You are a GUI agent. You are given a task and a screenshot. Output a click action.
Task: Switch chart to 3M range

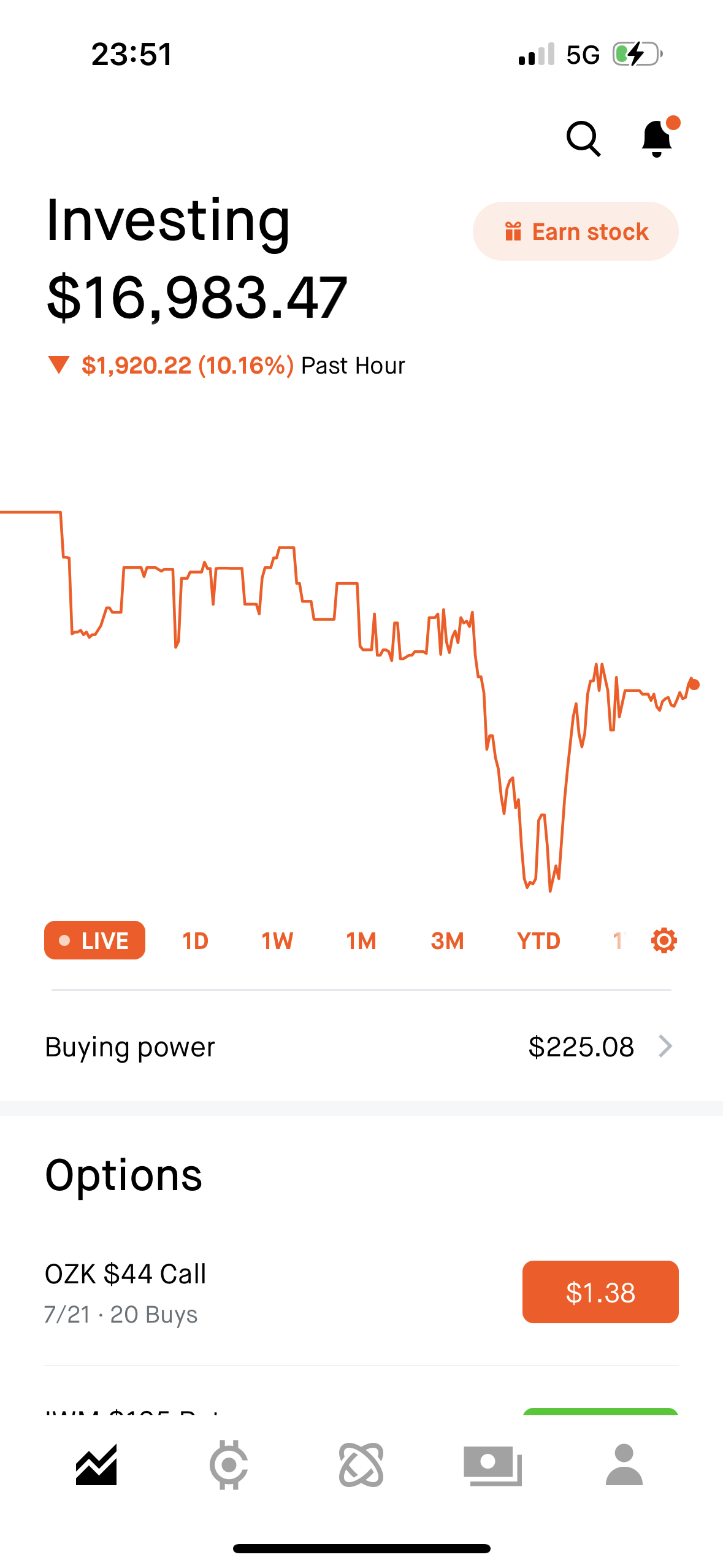click(447, 940)
